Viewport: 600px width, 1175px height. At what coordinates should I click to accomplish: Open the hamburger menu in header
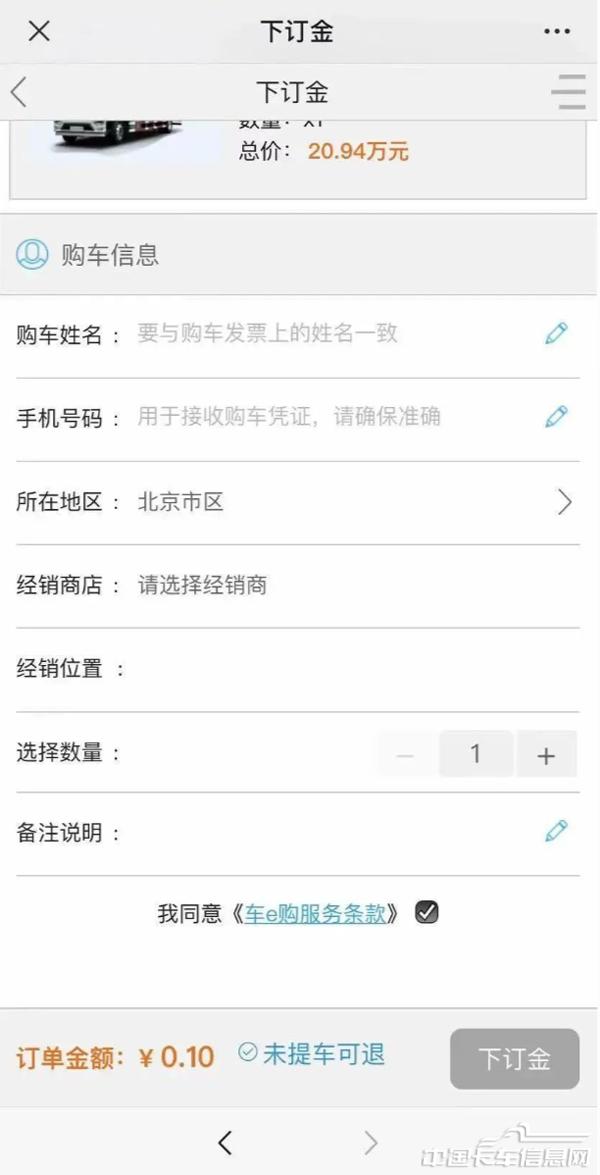coord(568,92)
